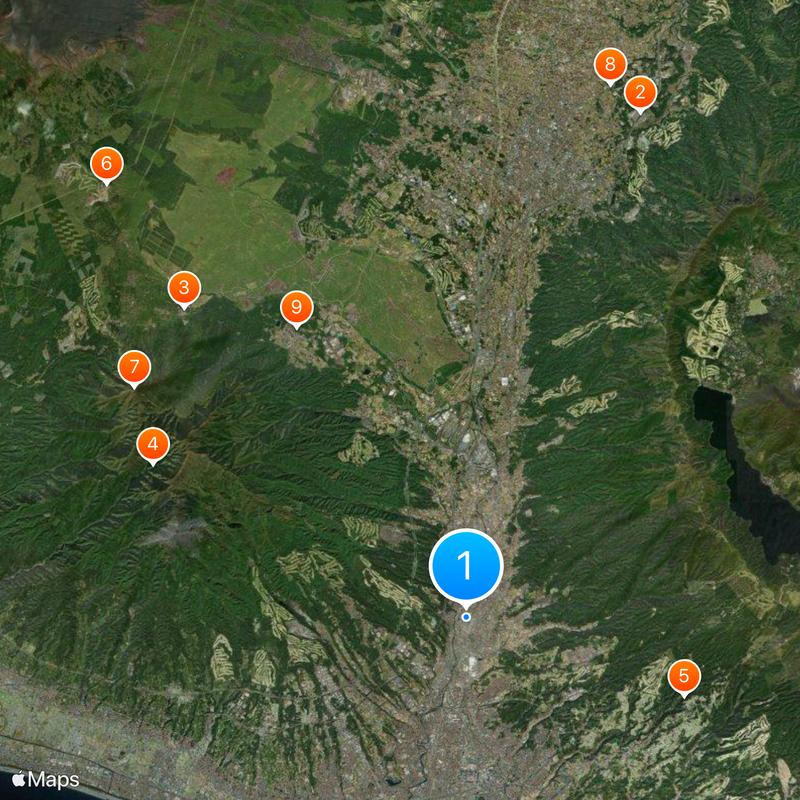Tap the orange map pin numbered 2
Image resolution: width=800 pixels, height=800 pixels.
click(640, 93)
